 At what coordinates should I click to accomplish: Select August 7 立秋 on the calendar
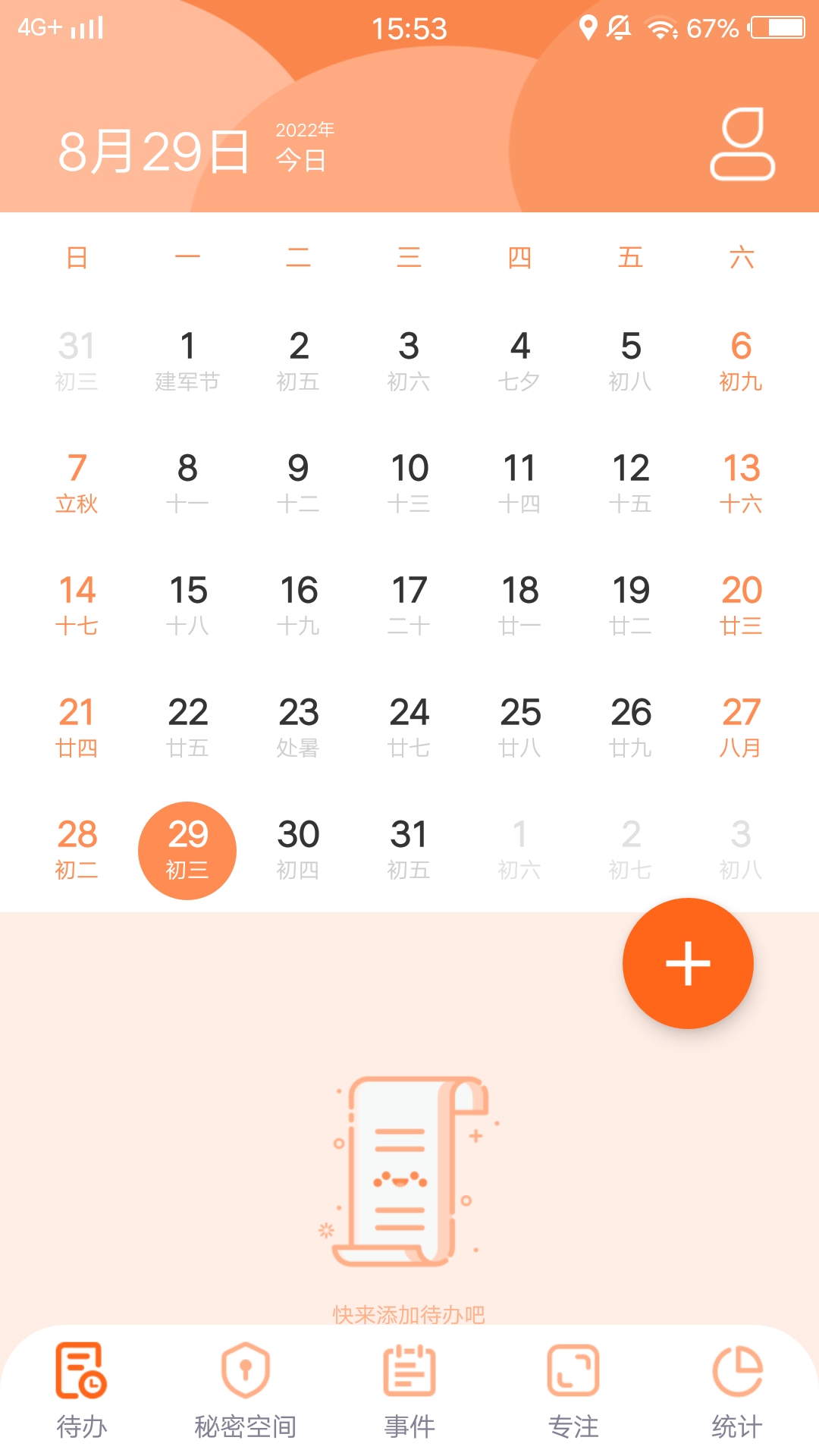coord(77,483)
